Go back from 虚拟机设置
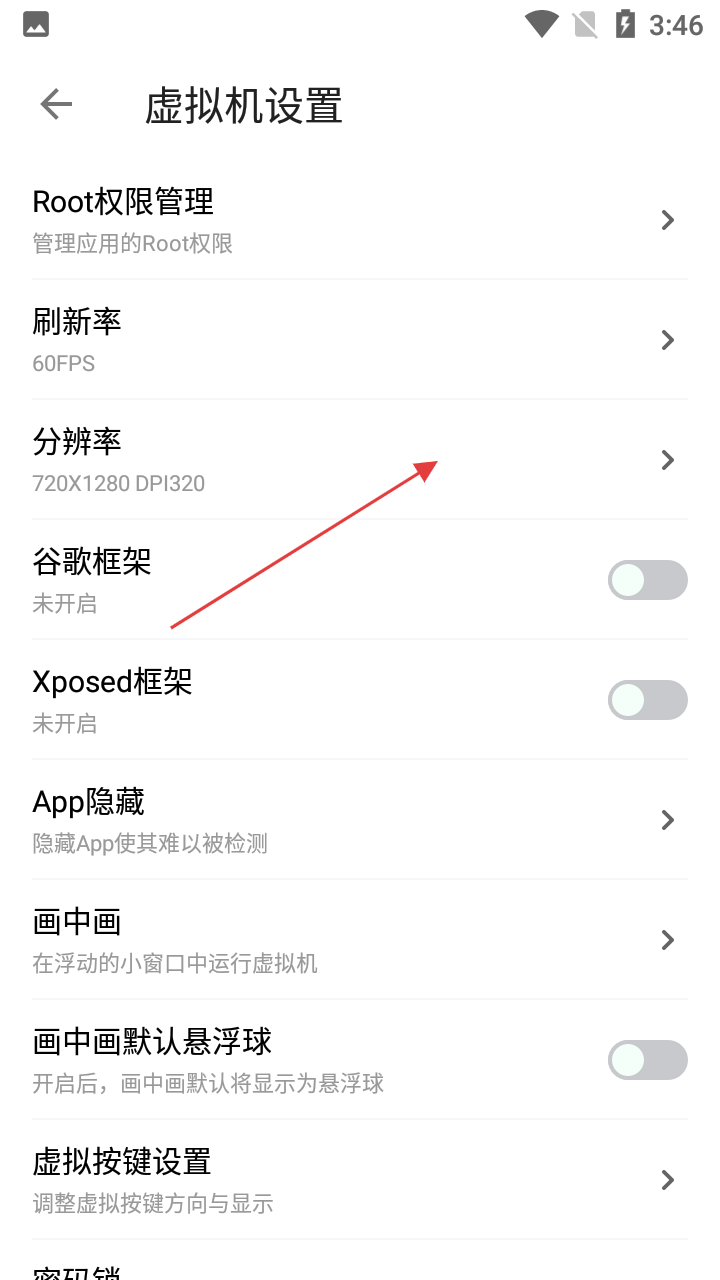Screen dimensions: 720x1280 pyautogui.click(x=57, y=105)
